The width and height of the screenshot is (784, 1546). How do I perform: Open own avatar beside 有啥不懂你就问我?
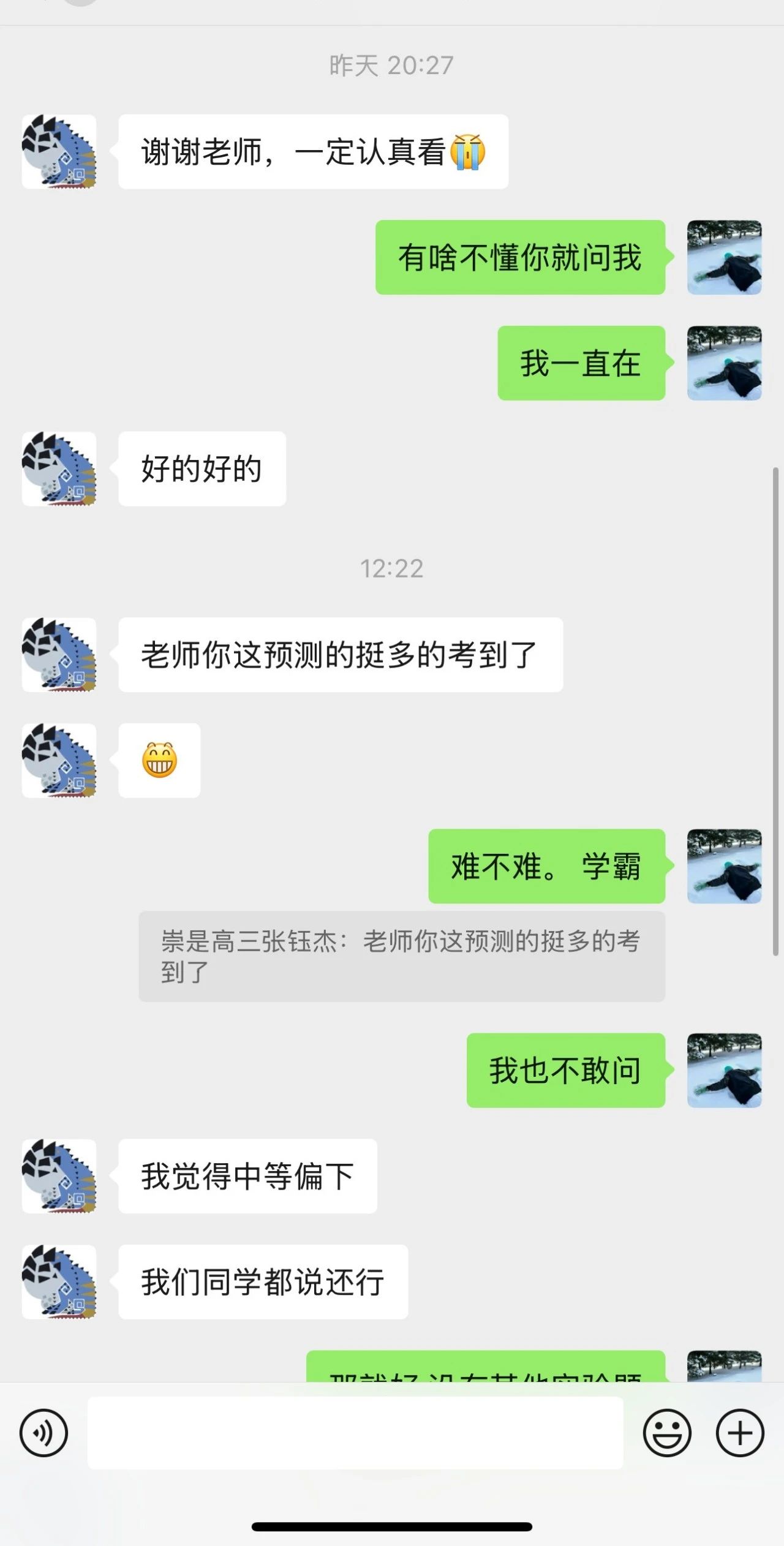724,257
